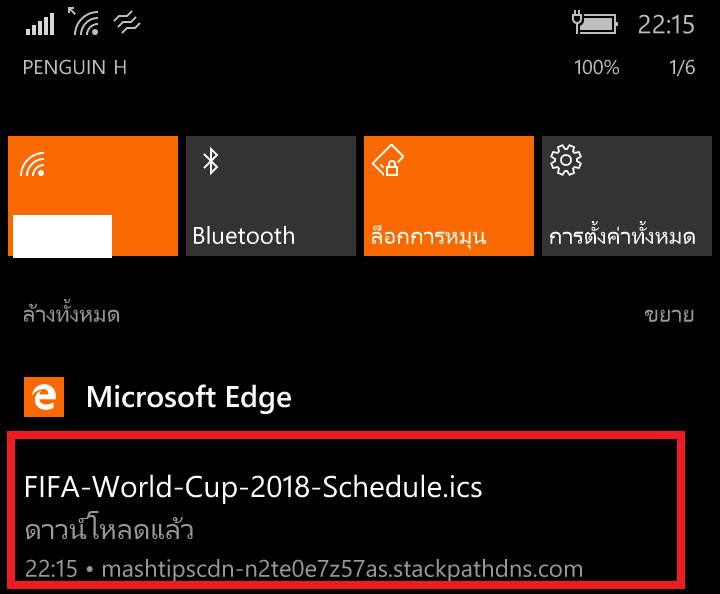Expand quick actions with ขยาย

coord(669,315)
